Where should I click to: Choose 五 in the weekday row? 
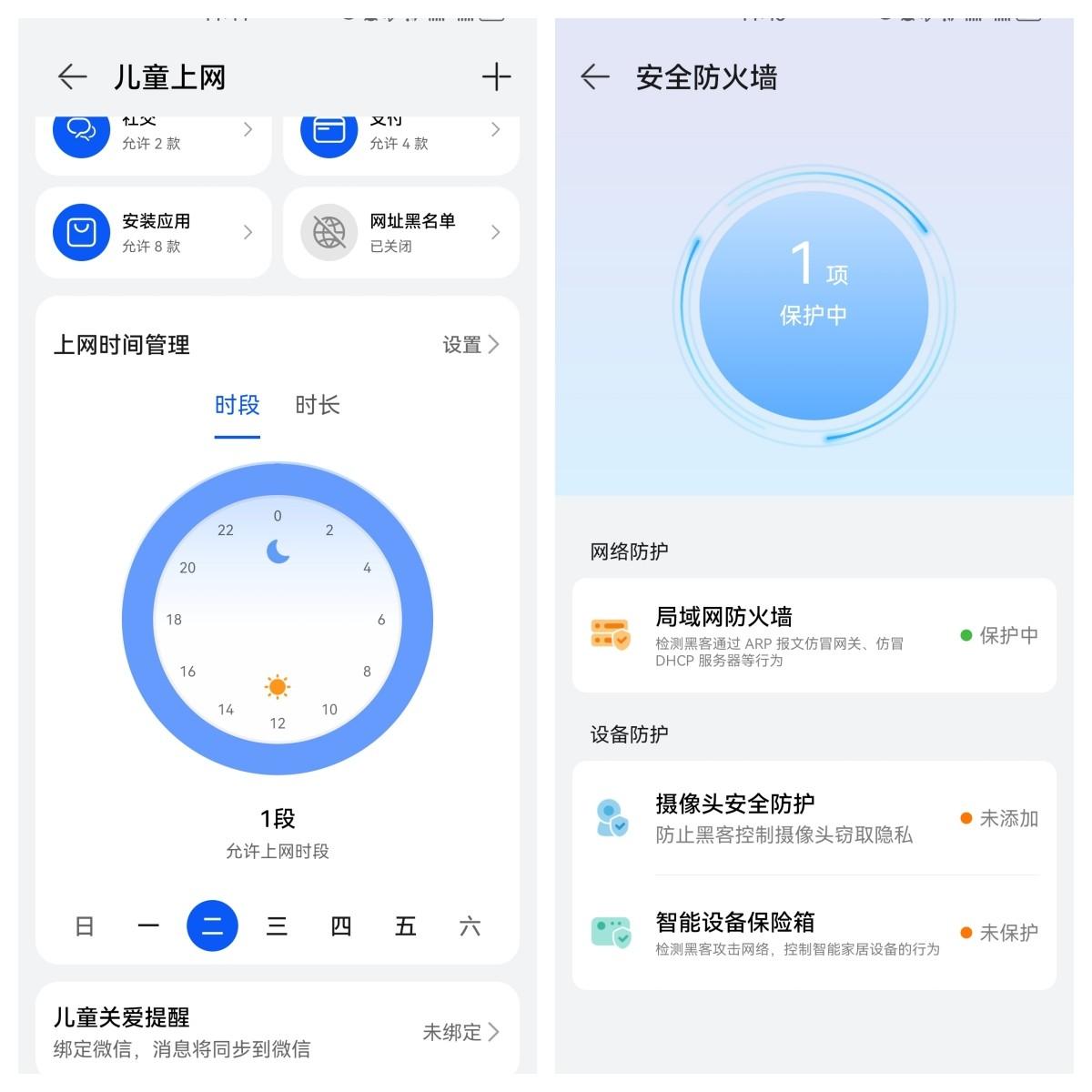406,926
